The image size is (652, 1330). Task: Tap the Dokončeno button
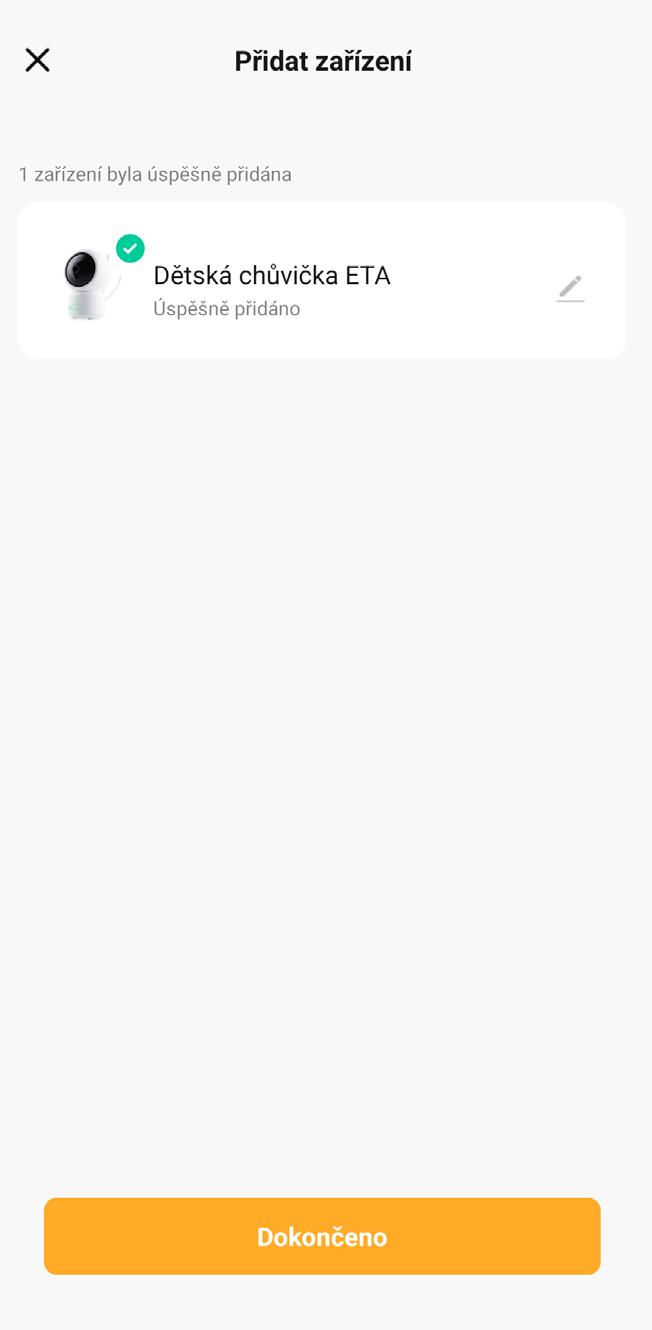322,1236
